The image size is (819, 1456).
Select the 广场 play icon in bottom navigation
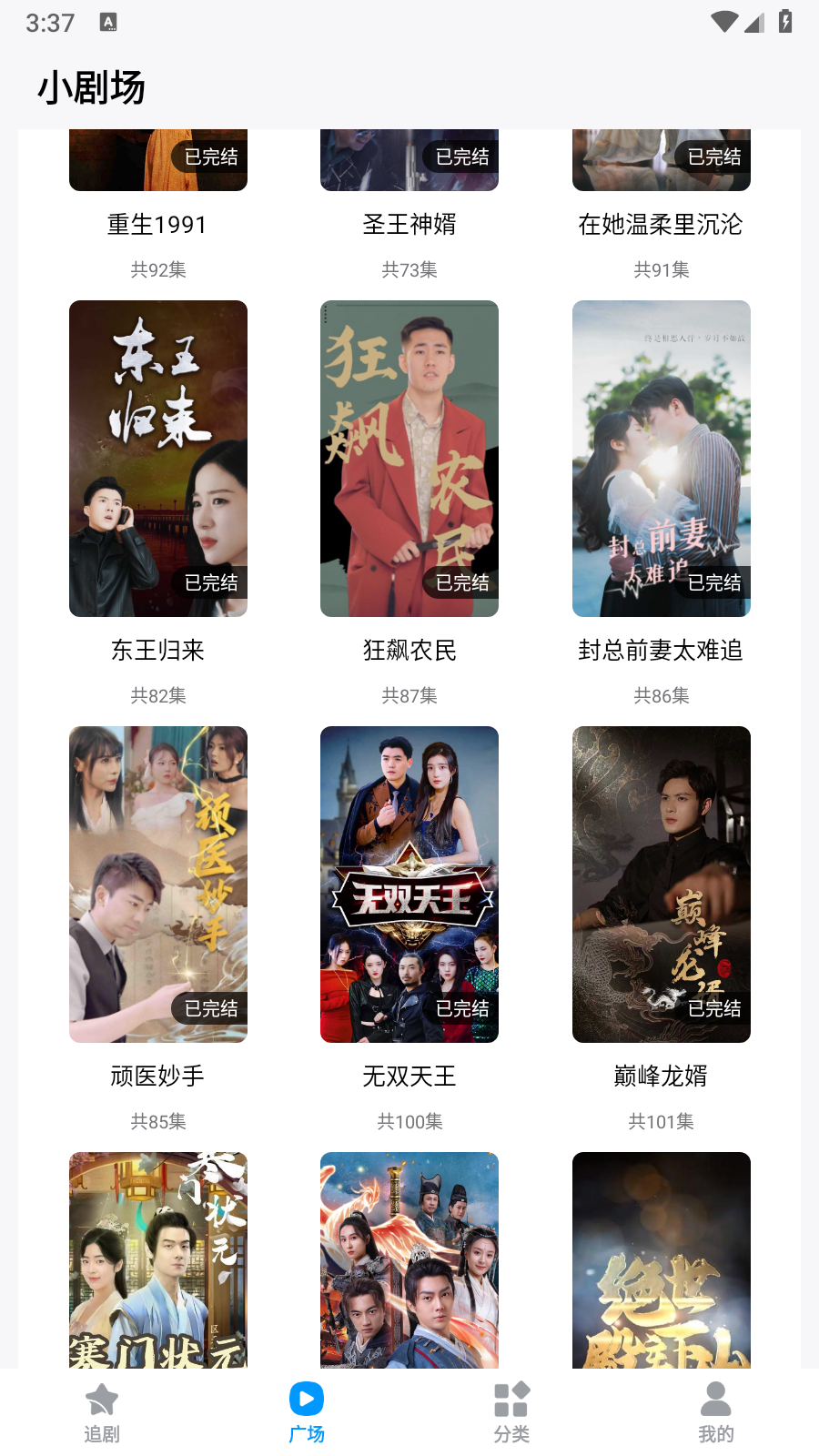307,1398
